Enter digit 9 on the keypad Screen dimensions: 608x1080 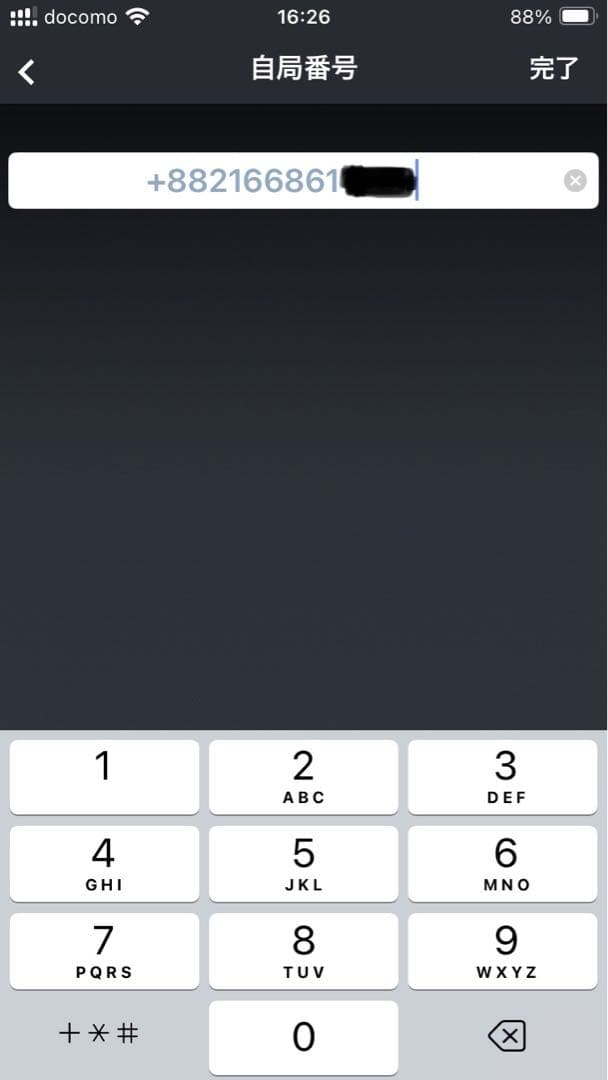click(x=504, y=951)
